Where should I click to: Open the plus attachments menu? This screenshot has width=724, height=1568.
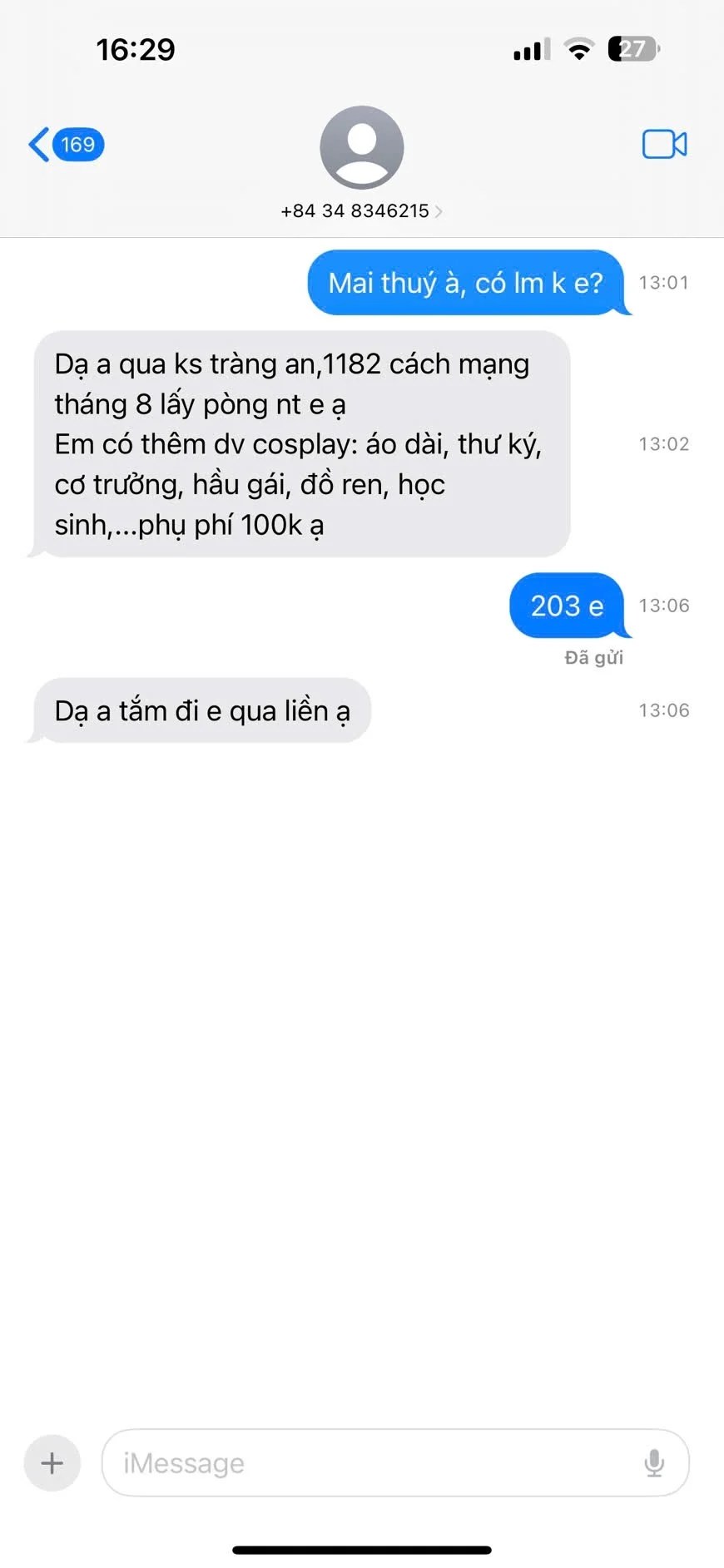coord(52,1462)
